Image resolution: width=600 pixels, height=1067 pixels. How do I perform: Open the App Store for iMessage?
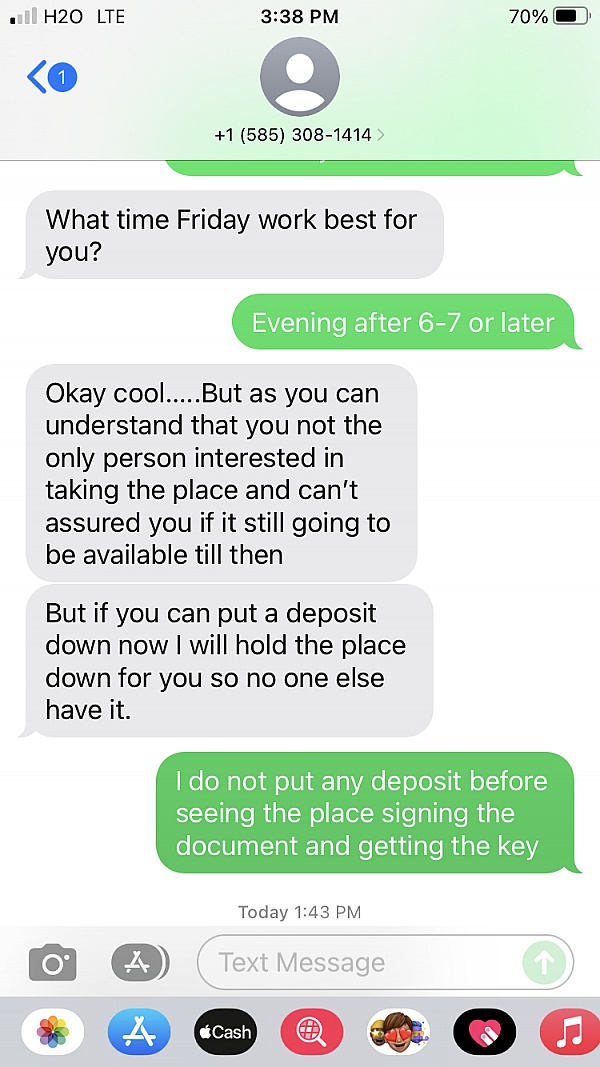139,1031
